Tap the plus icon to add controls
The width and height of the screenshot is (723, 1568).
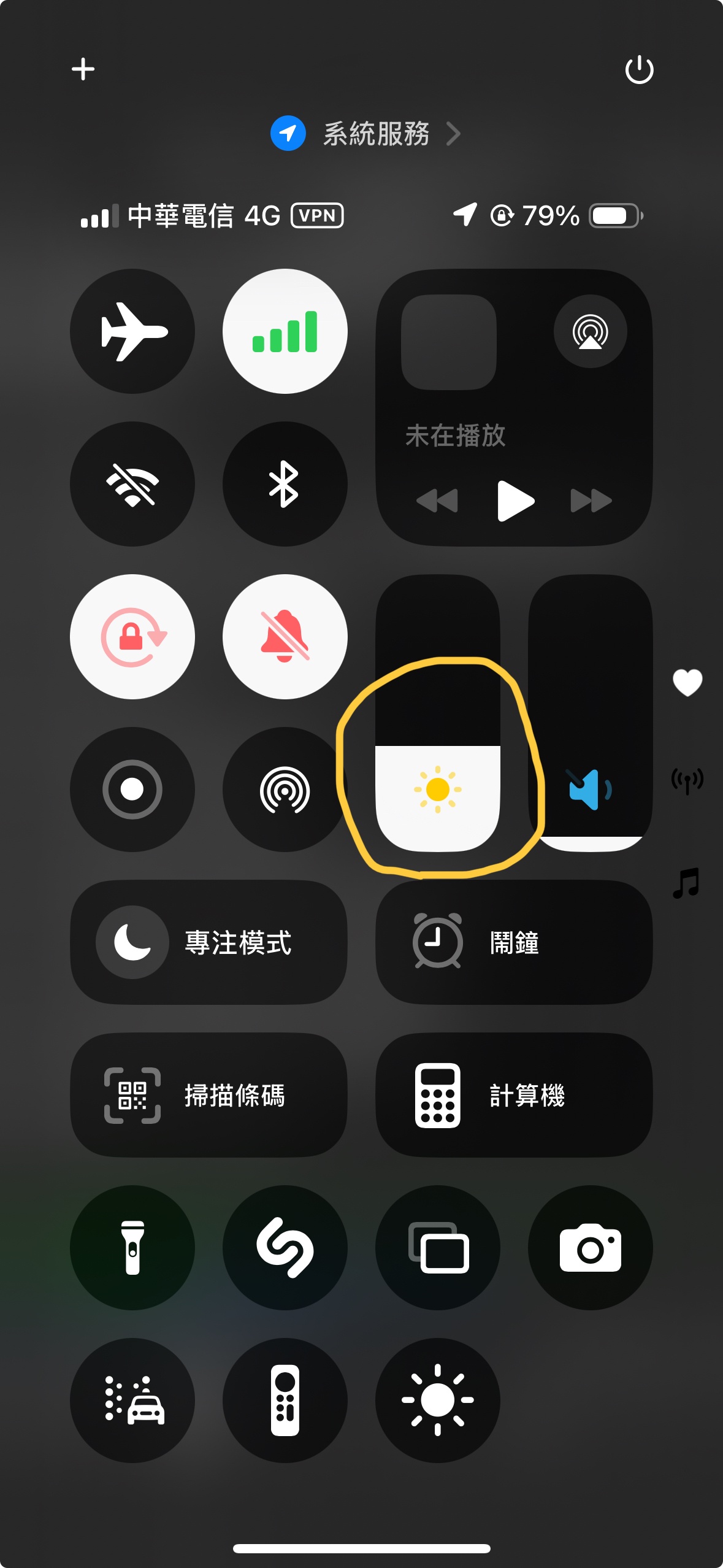83,69
